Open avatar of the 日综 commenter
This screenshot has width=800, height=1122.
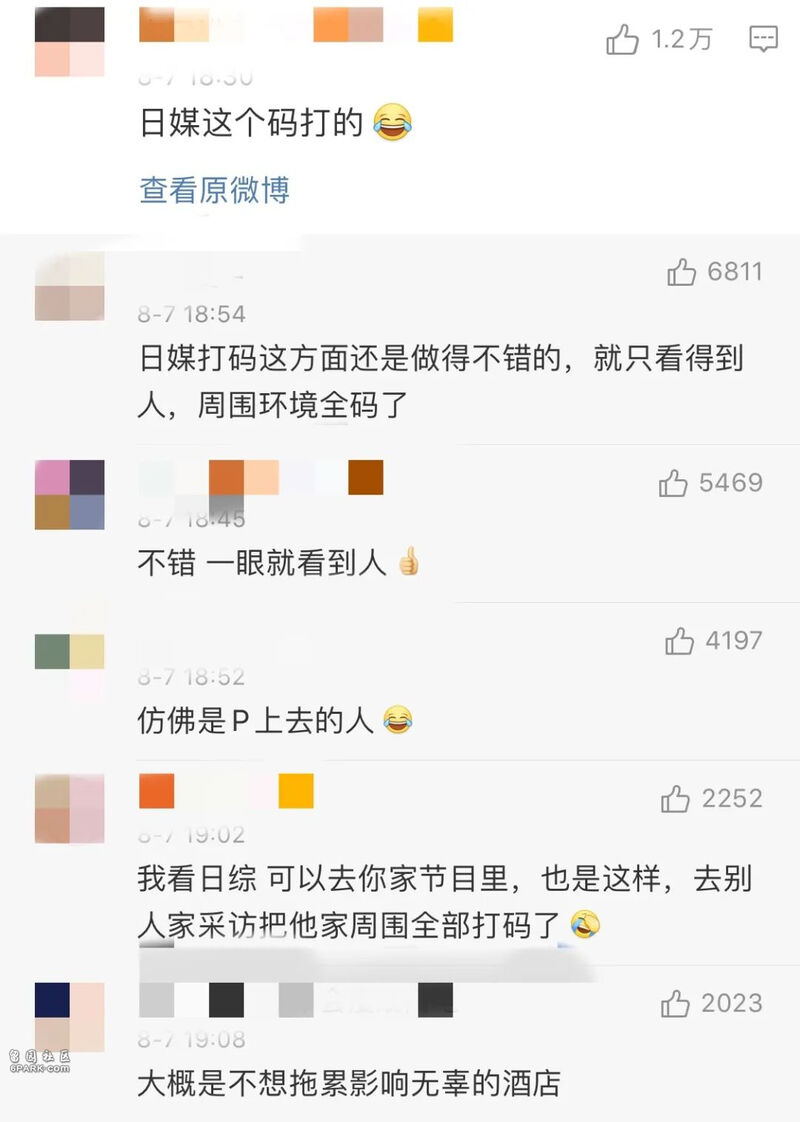(x=70, y=808)
